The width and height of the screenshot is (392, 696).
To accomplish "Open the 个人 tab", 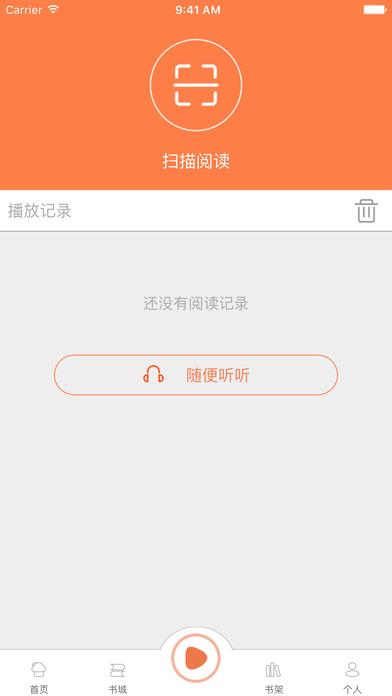I will pyautogui.click(x=352, y=677).
